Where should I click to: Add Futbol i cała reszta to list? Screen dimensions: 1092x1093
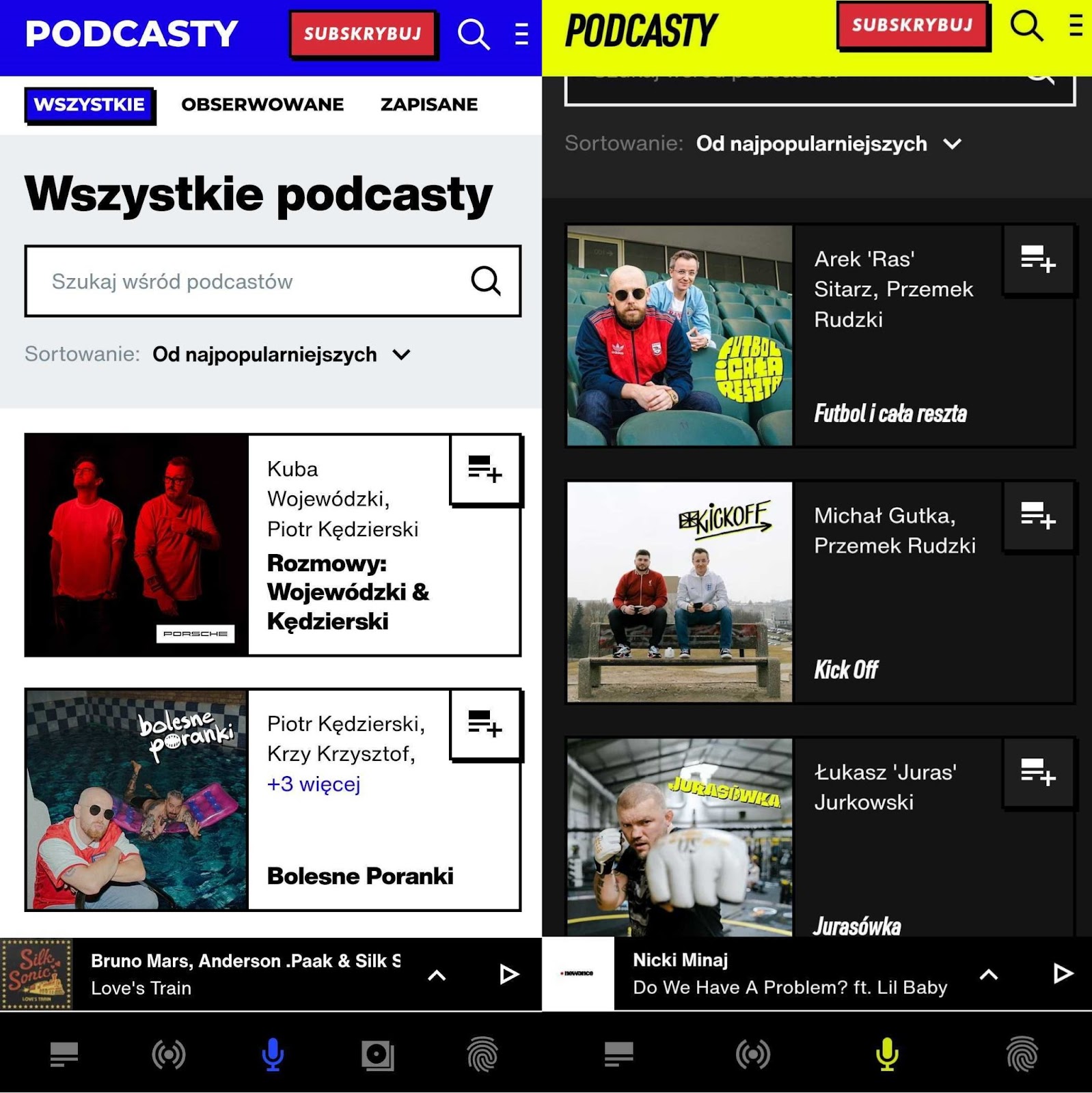point(1037,260)
